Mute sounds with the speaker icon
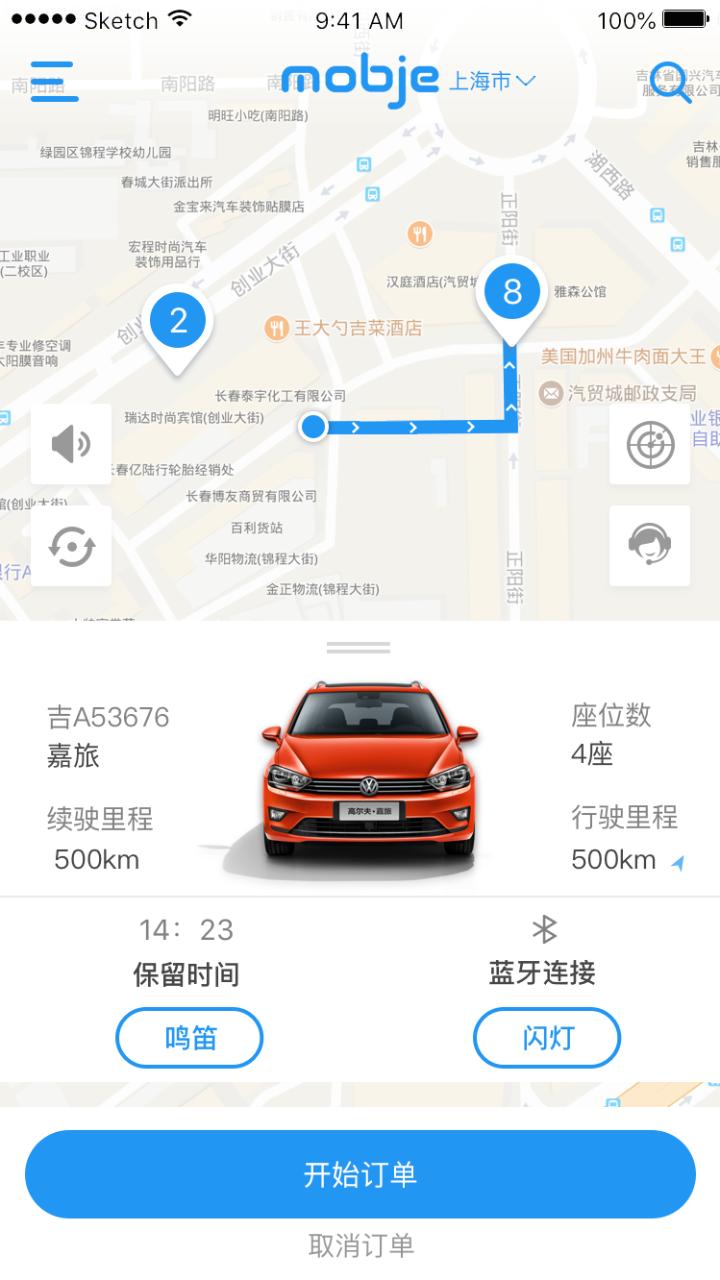The height and width of the screenshot is (1280, 720). tap(70, 445)
